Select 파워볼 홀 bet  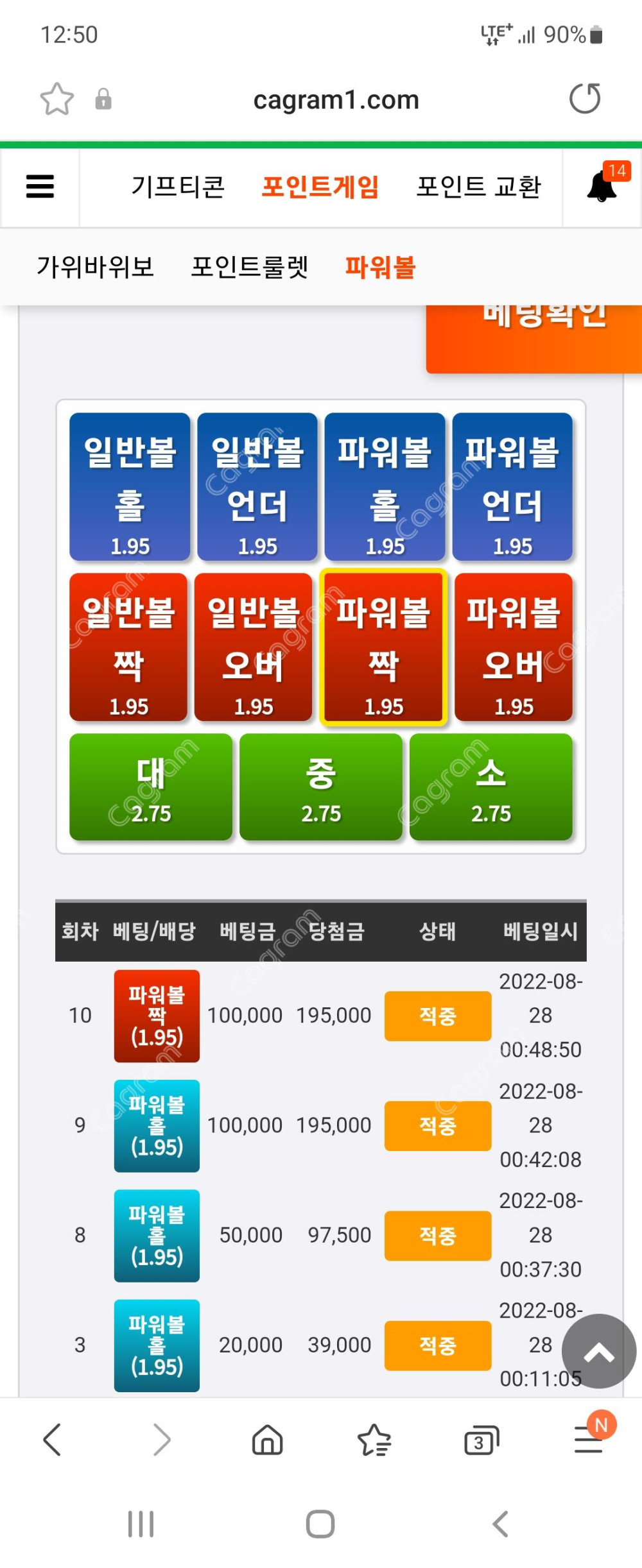(385, 486)
